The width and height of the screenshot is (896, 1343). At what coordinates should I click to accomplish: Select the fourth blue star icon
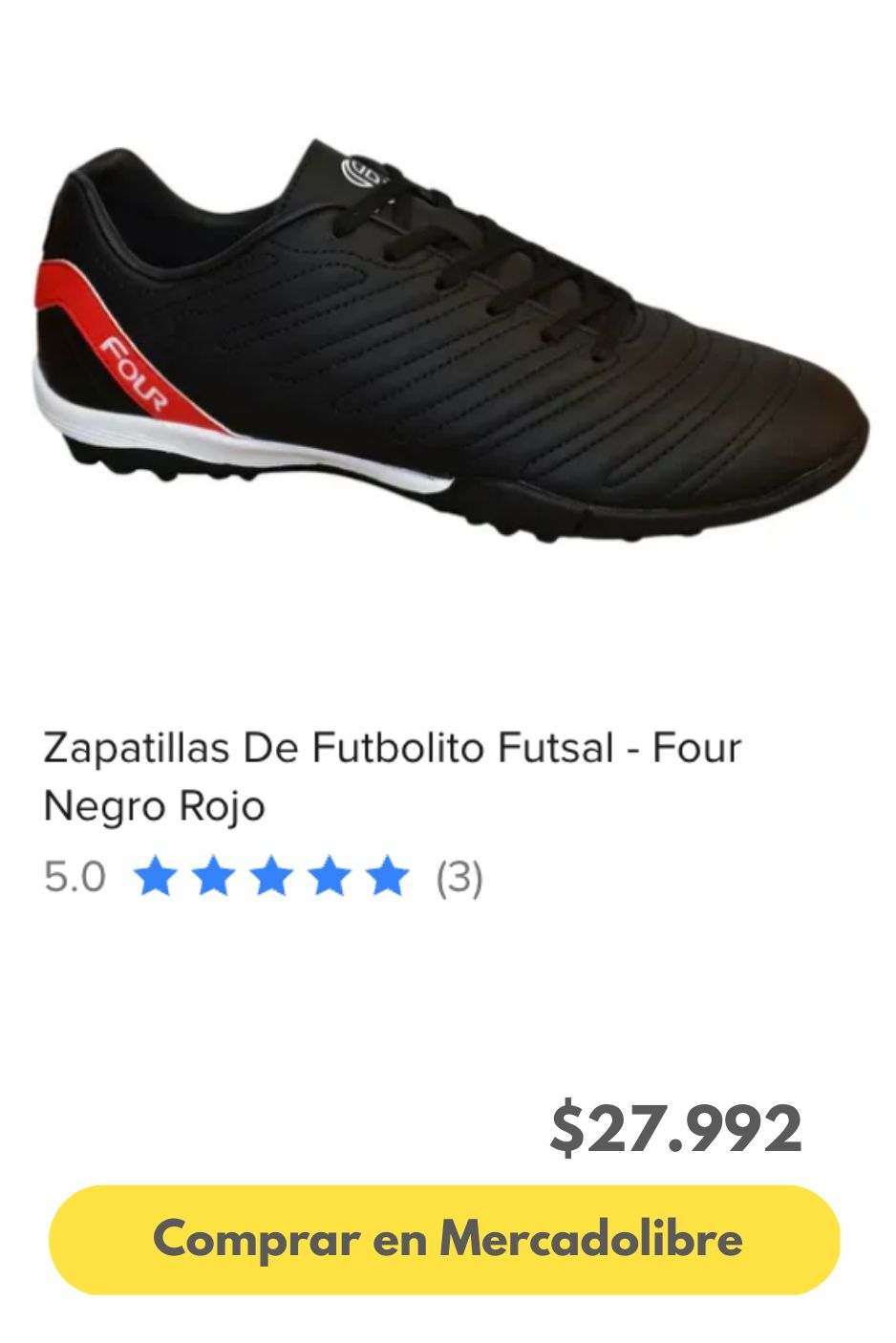pos(328,876)
